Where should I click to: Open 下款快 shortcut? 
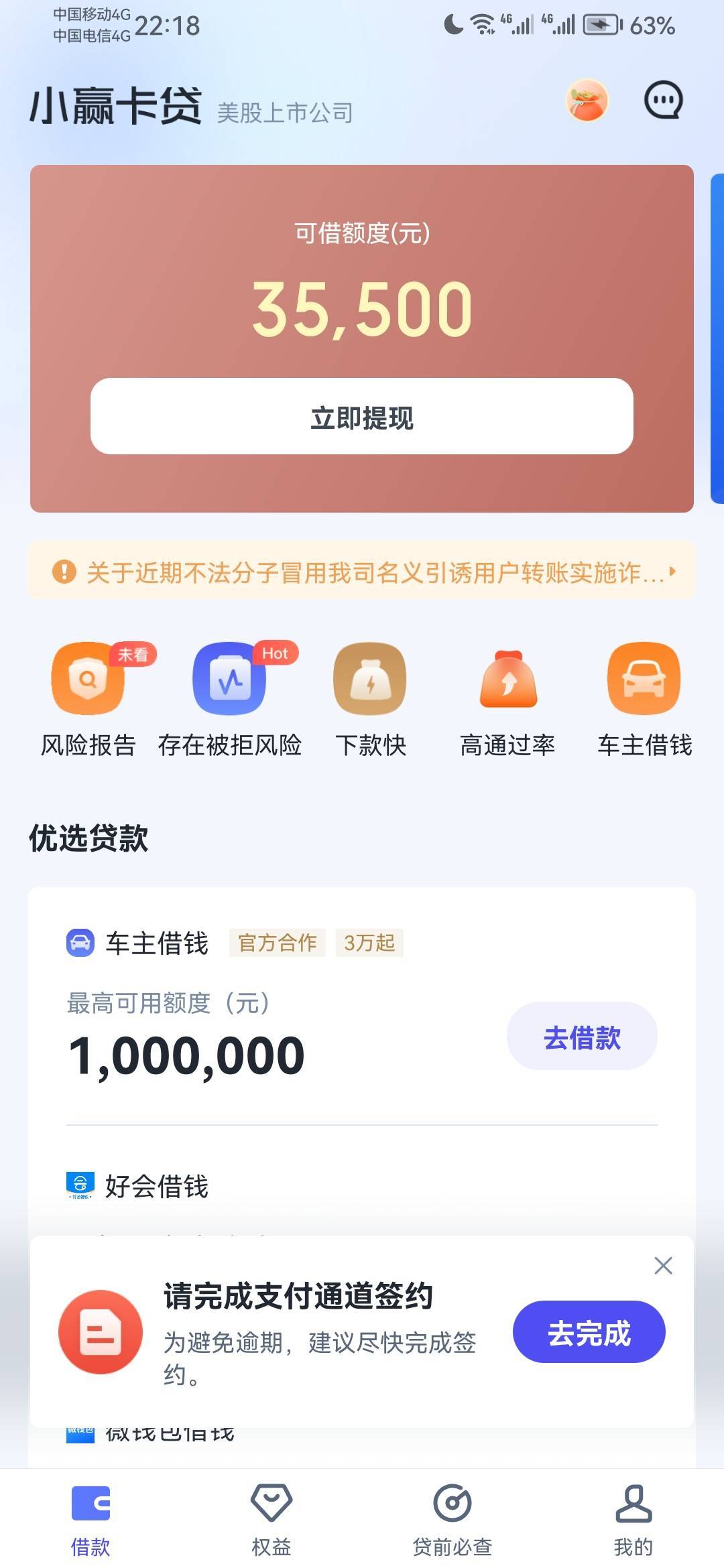pos(370,699)
